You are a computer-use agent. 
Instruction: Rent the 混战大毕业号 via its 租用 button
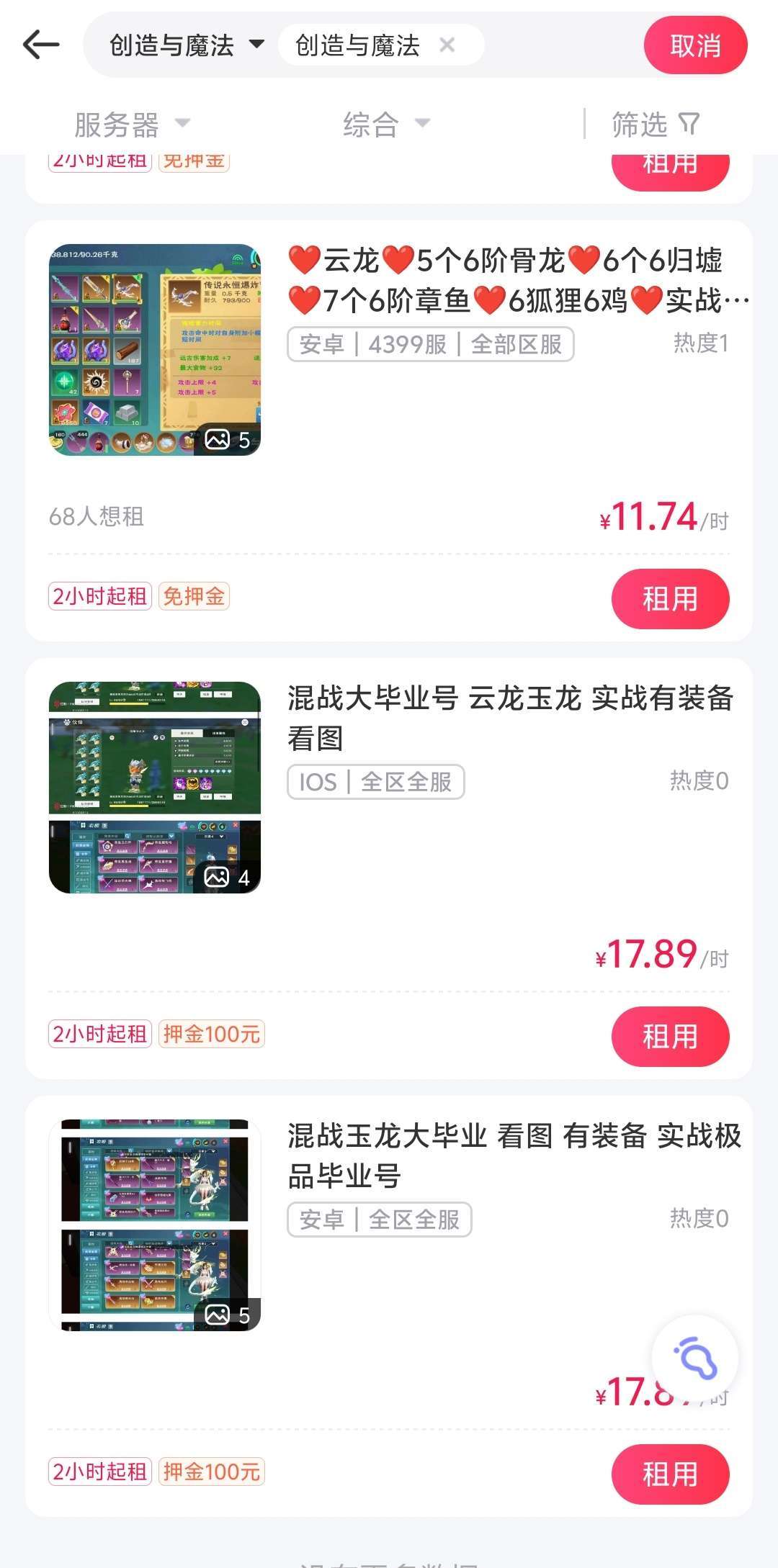point(670,1037)
